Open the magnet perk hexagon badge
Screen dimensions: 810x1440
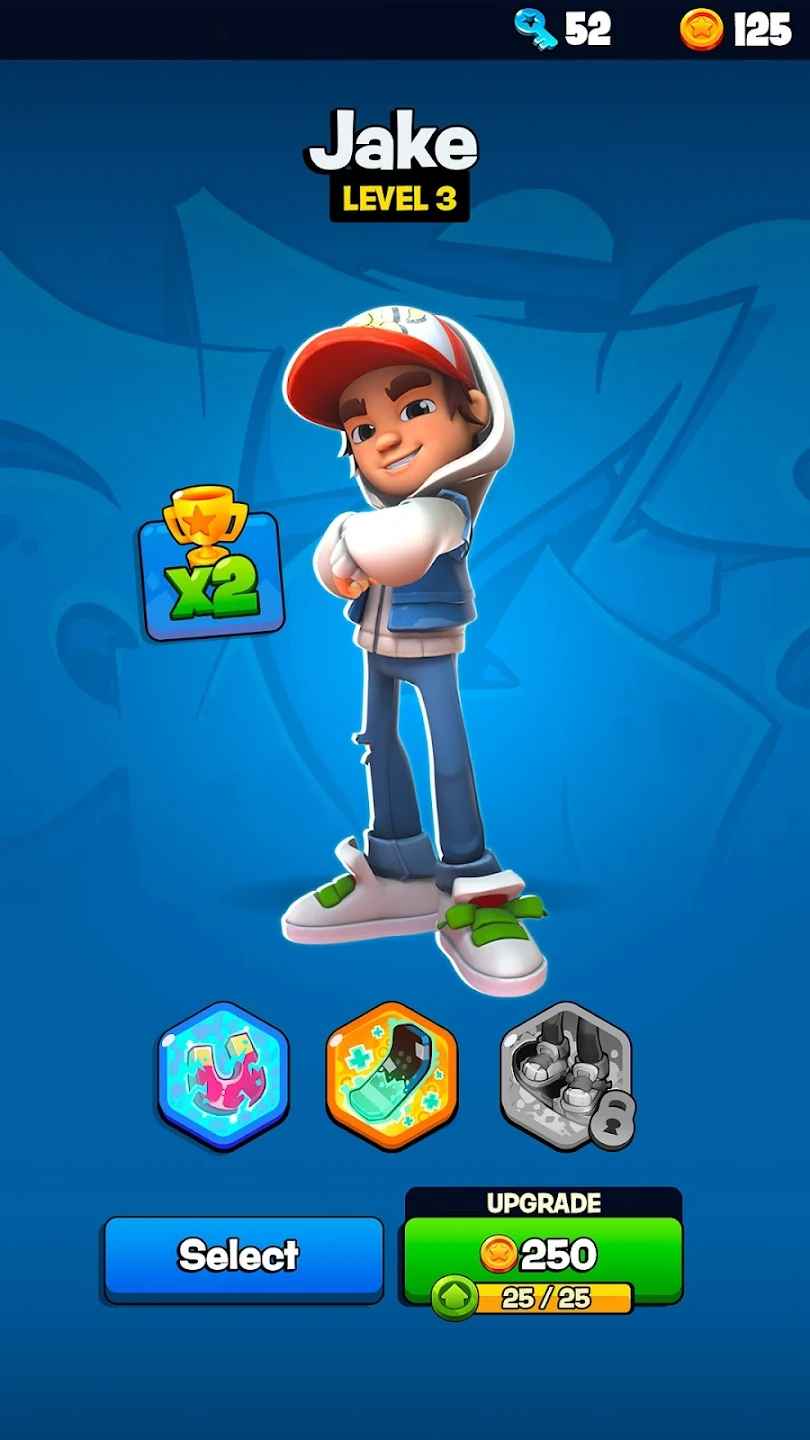click(x=222, y=1077)
